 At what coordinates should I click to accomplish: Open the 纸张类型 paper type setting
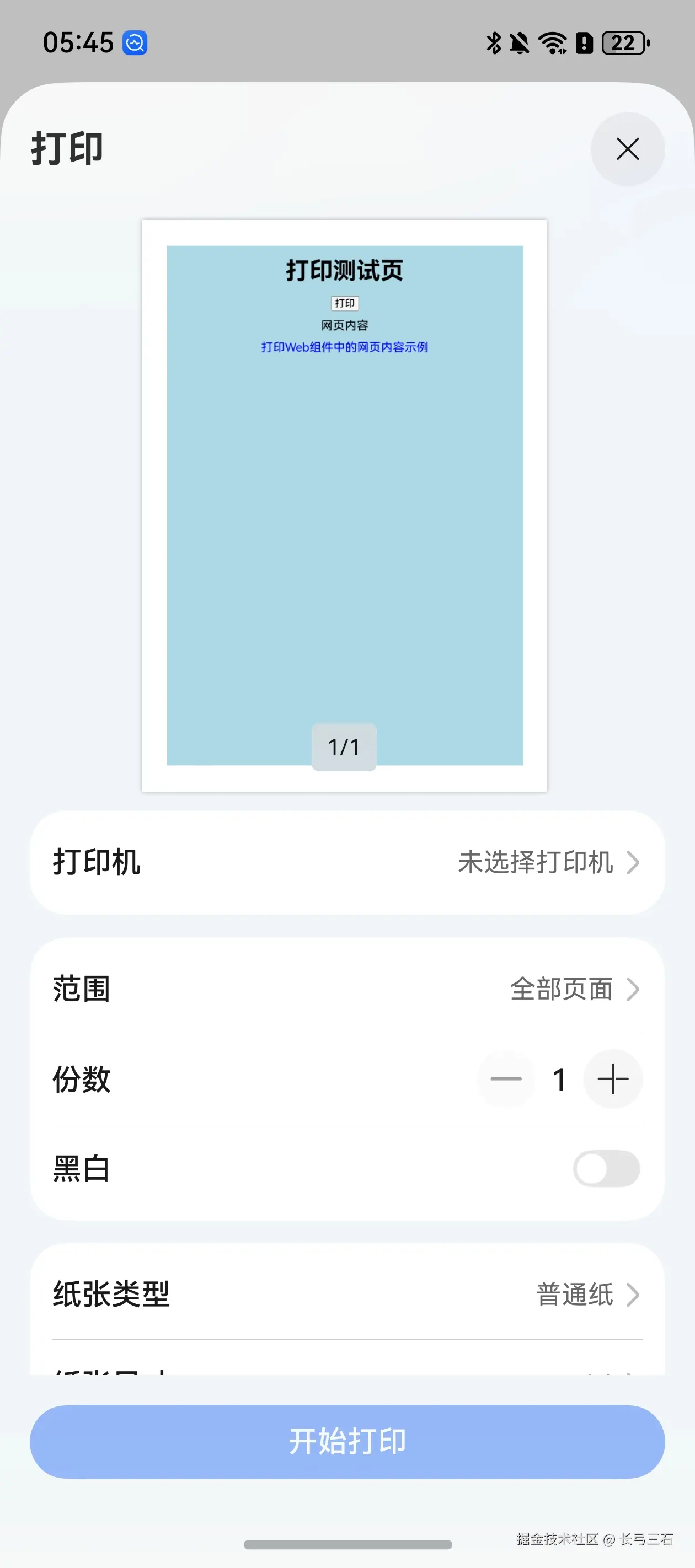click(347, 1294)
